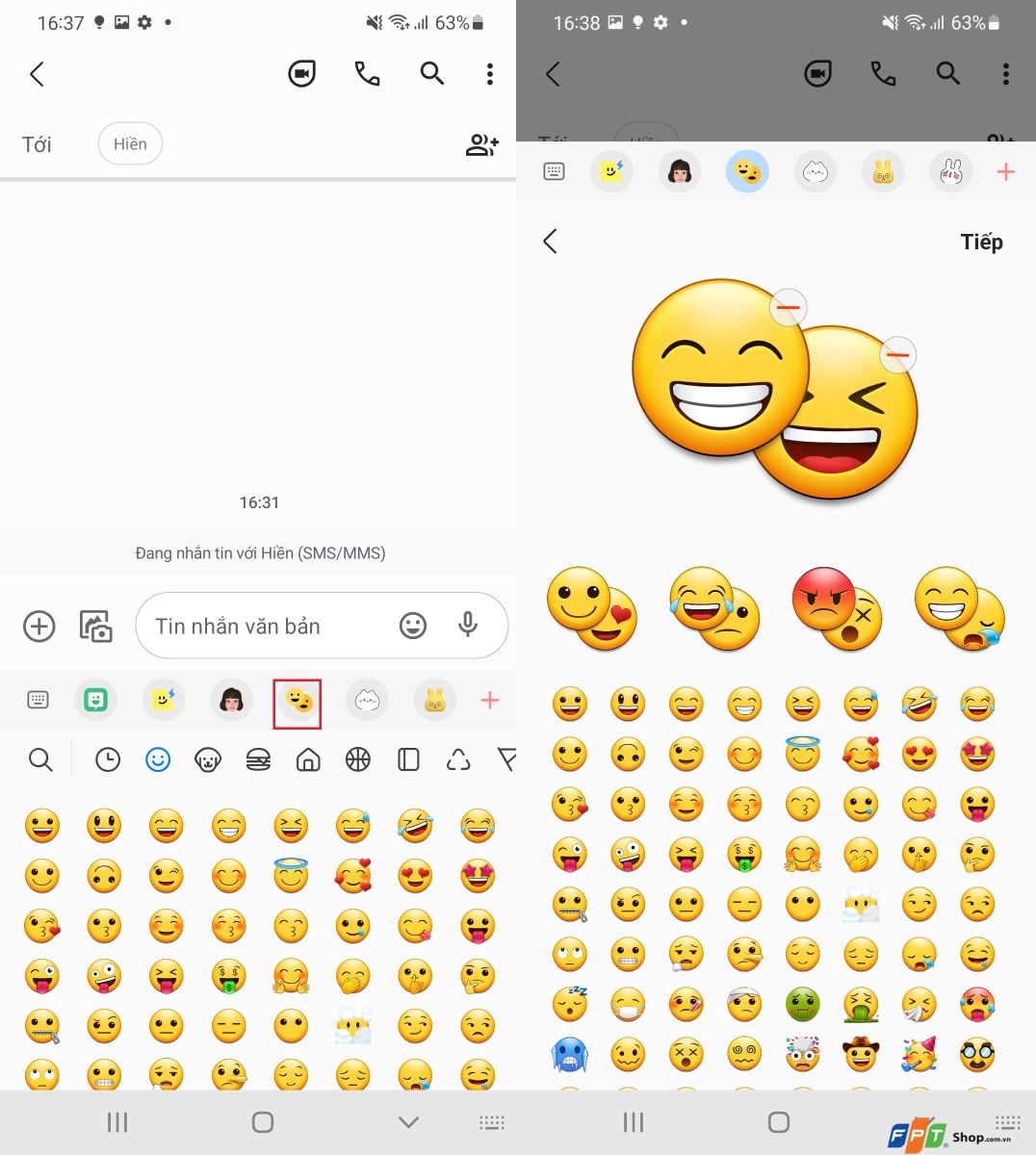Pick the laughing-tears and unamused pair suggestion
1036x1155 pixels.
coord(714,608)
